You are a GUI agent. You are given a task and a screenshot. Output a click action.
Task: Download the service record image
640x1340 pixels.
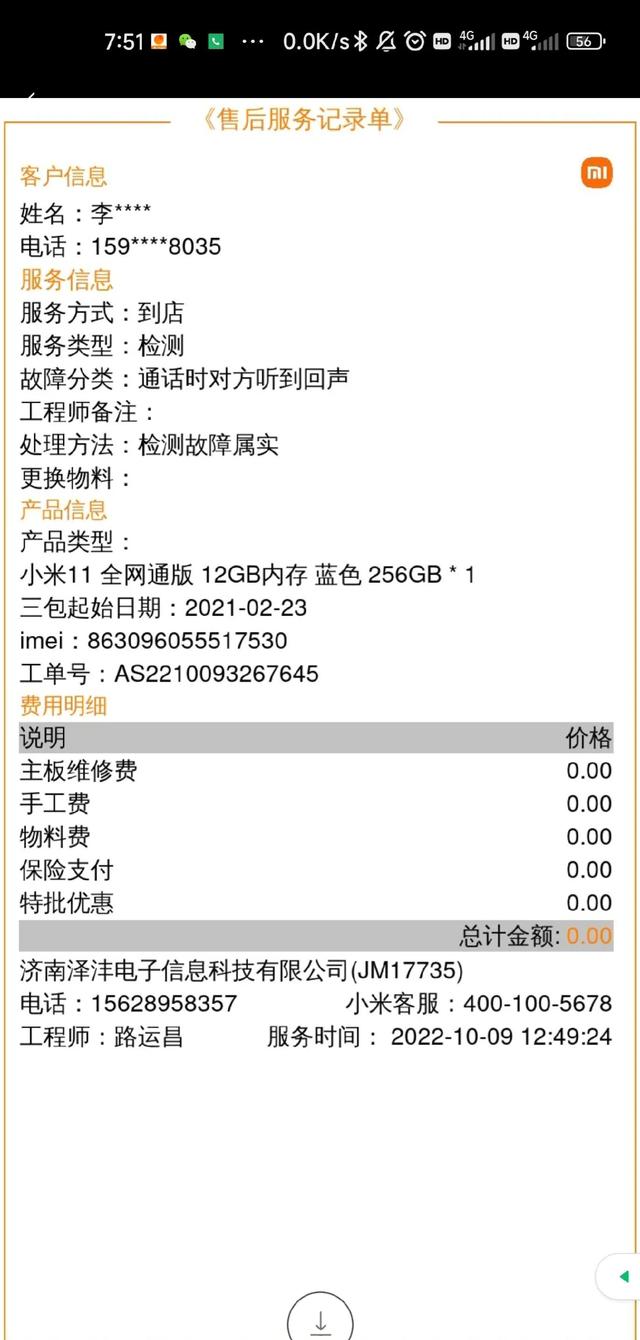point(320,1320)
